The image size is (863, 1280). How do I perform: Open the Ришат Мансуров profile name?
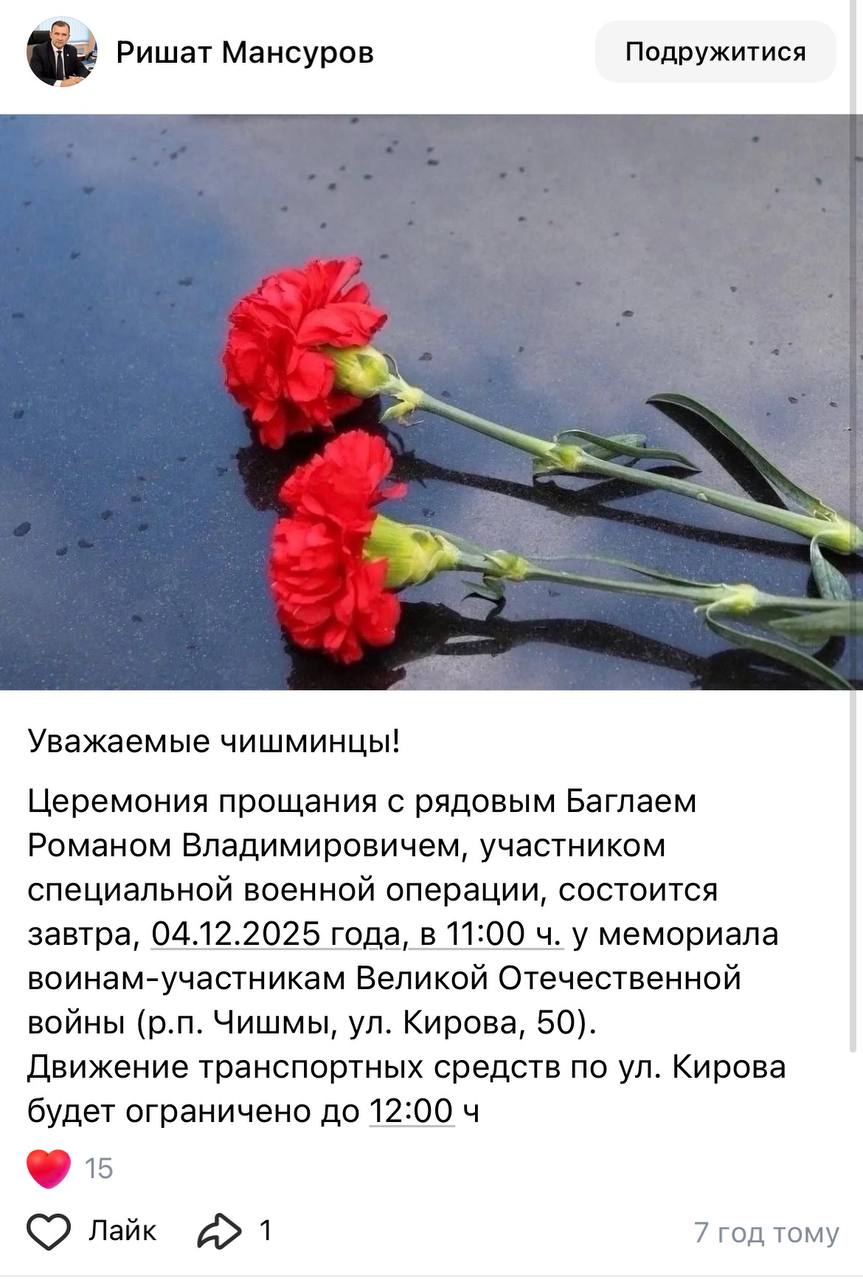[244, 52]
